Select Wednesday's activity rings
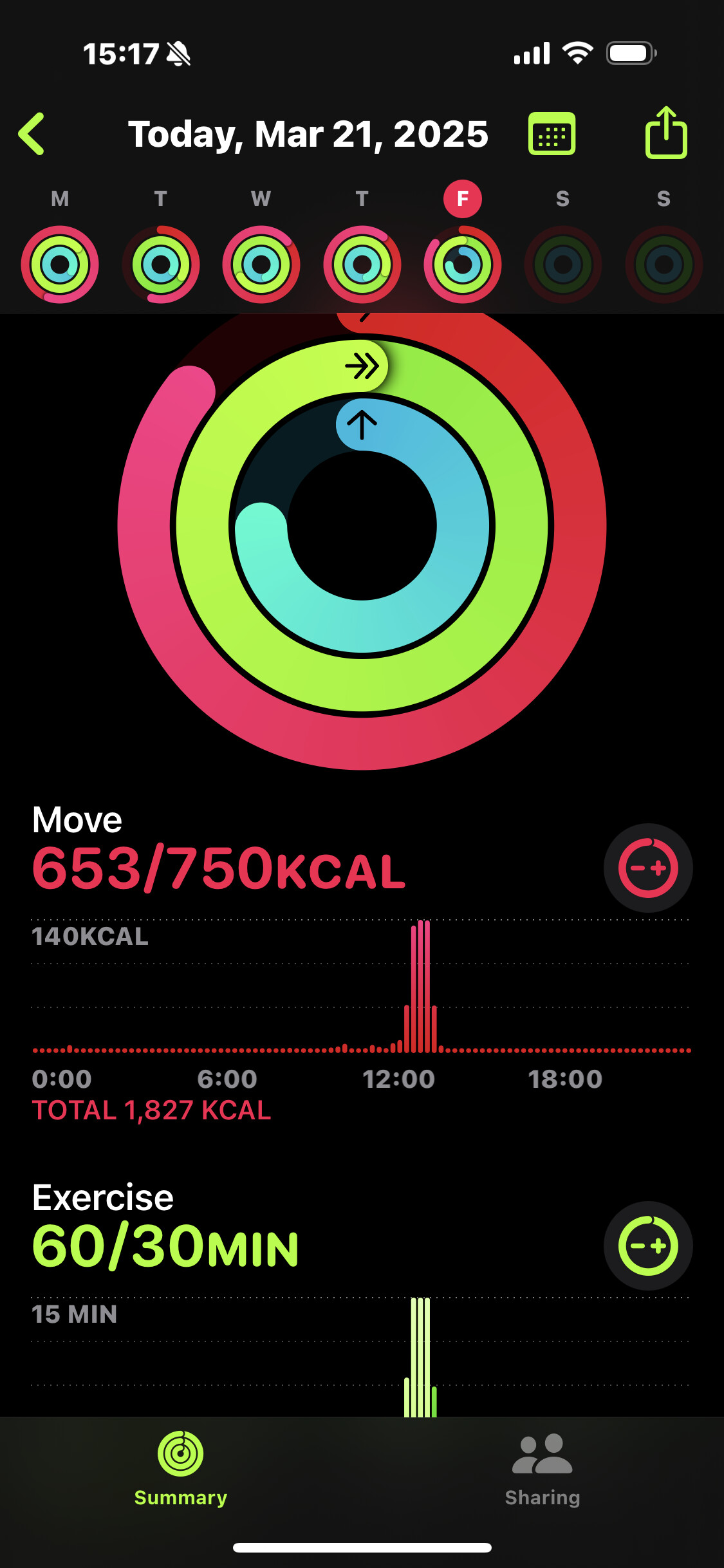Viewport: 724px width, 1568px height. 261,265
